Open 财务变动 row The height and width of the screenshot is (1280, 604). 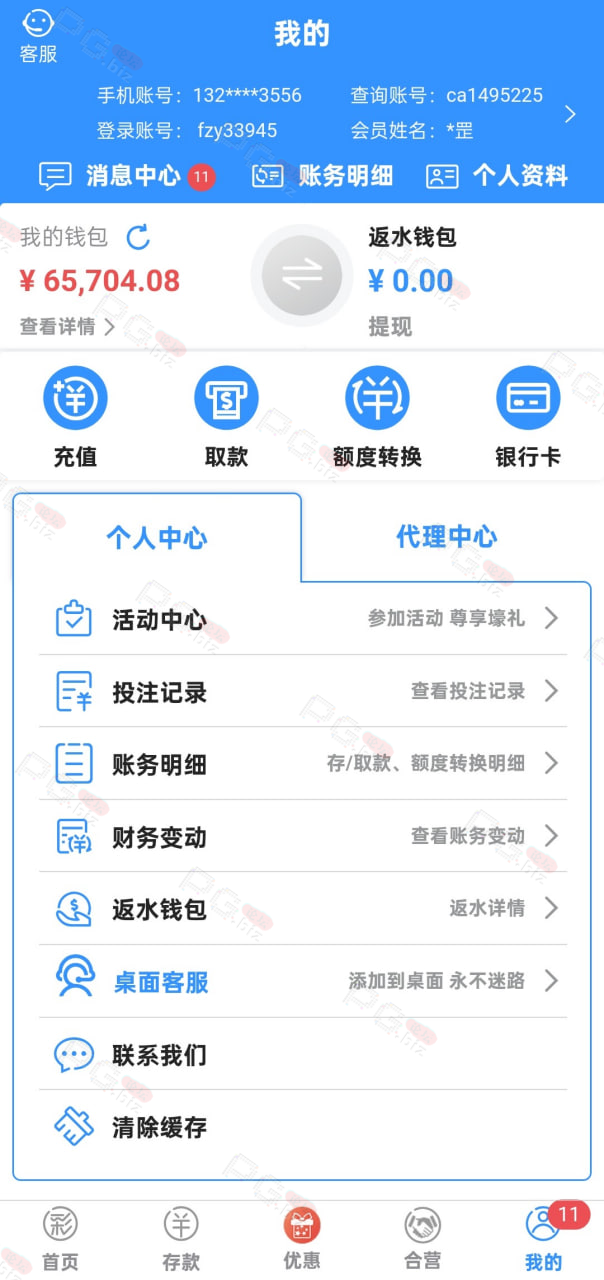[x=303, y=836]
